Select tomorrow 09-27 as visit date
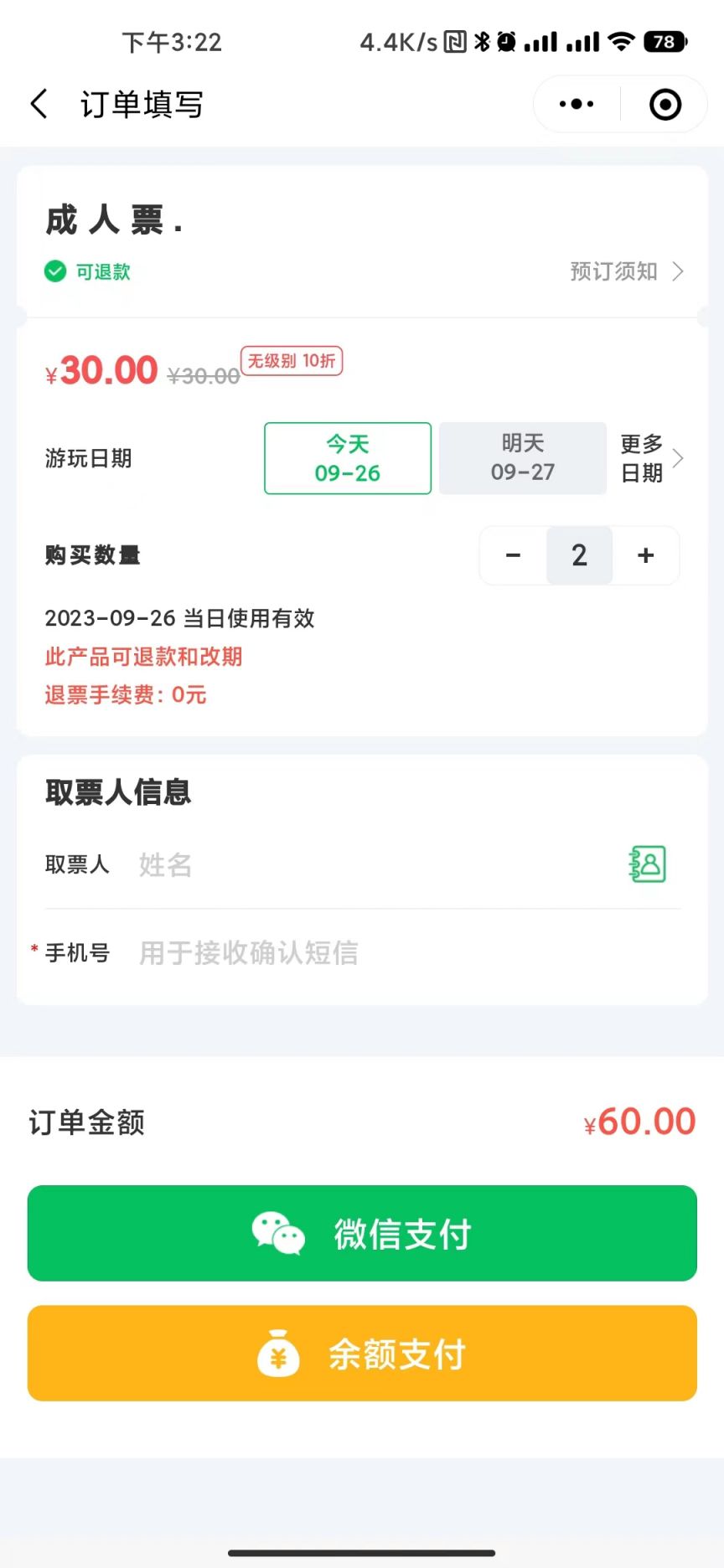This screenshot has width=724, height=1568. click(523, 458)
